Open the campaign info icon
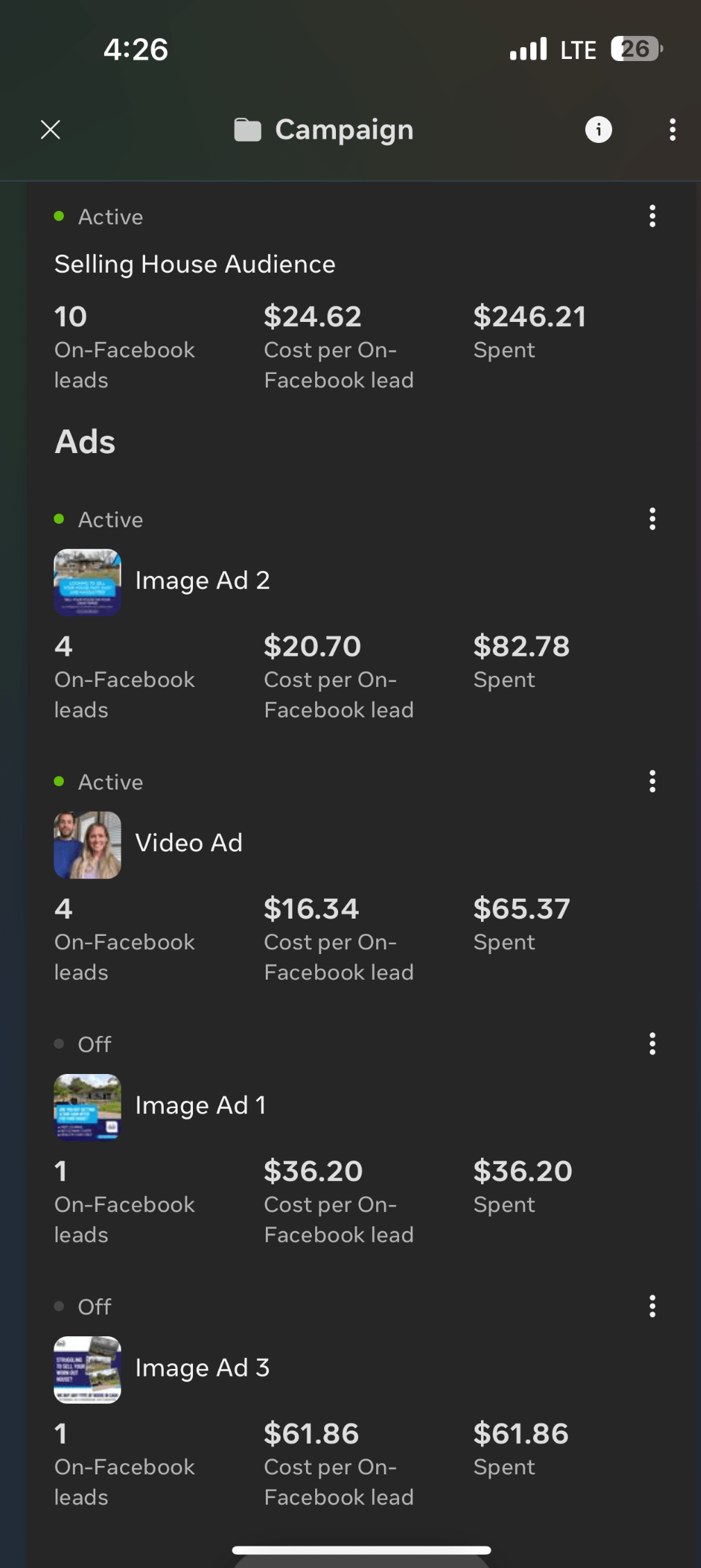Image resolution: width=701 pixels, height=1568 pixels. click(x=598, y=130)
